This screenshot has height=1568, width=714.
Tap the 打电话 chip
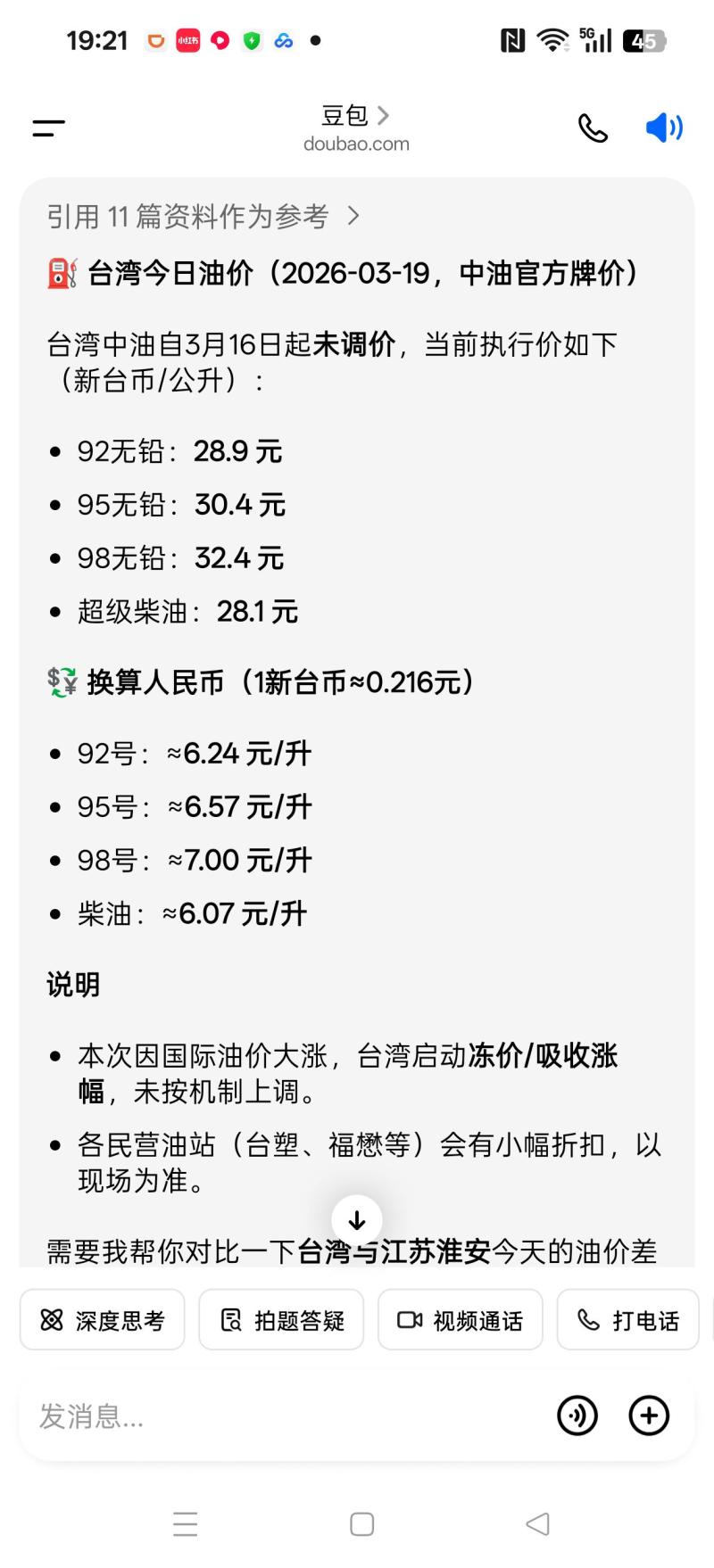click(628, 1320)
